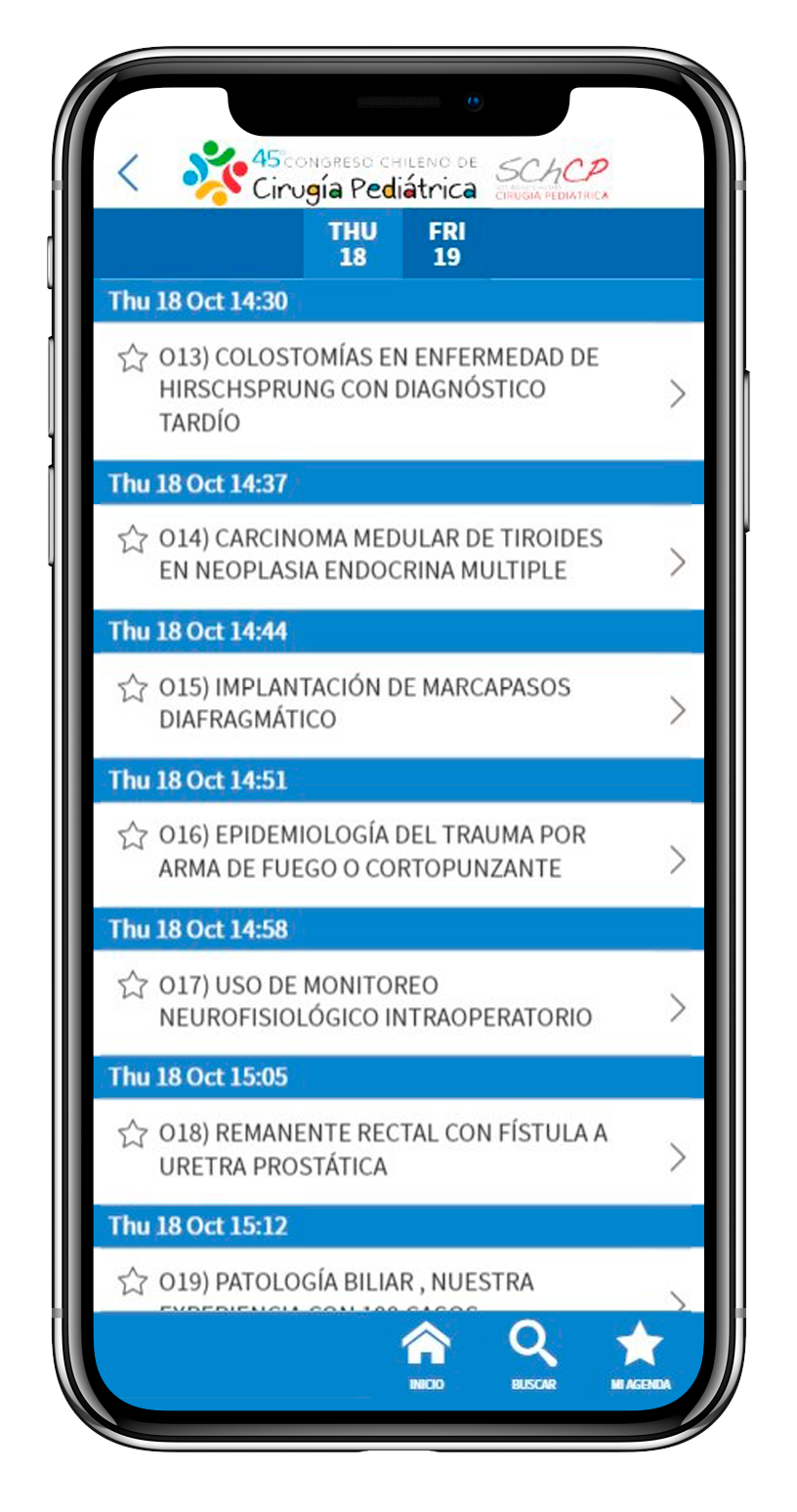Viewport: 797px width, 1512px height.
Task: Star the O19 Patología Biliar session
Action: (133, 1281)
